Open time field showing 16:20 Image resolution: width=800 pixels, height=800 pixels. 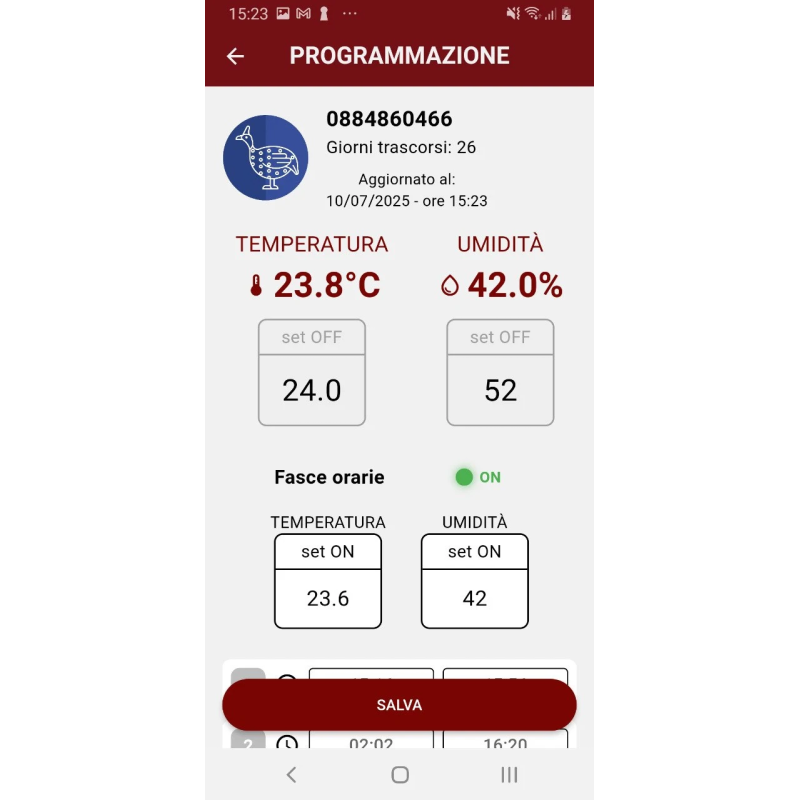(x=505, y=743)
